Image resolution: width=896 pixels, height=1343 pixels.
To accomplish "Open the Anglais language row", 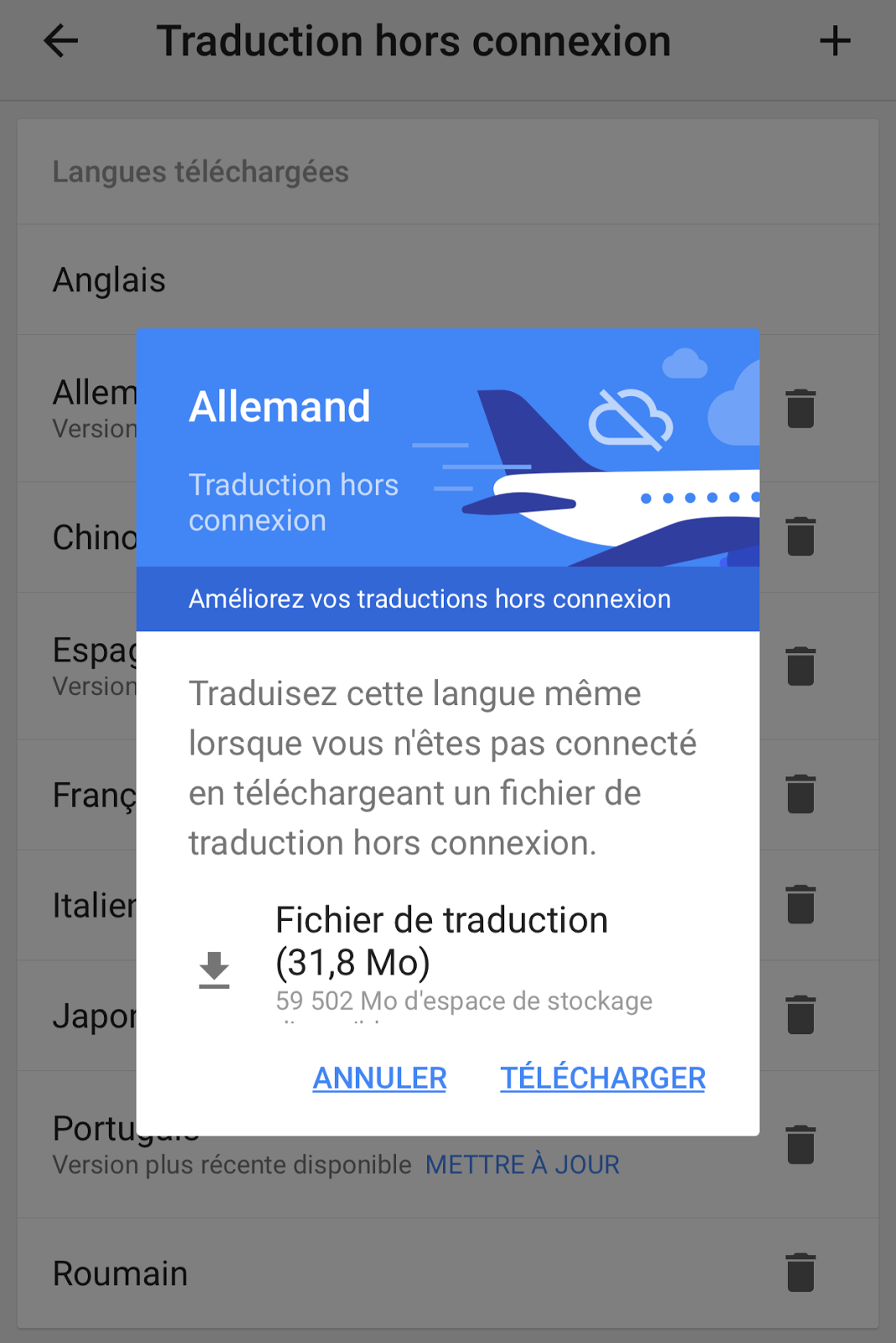I will point(448,280).
